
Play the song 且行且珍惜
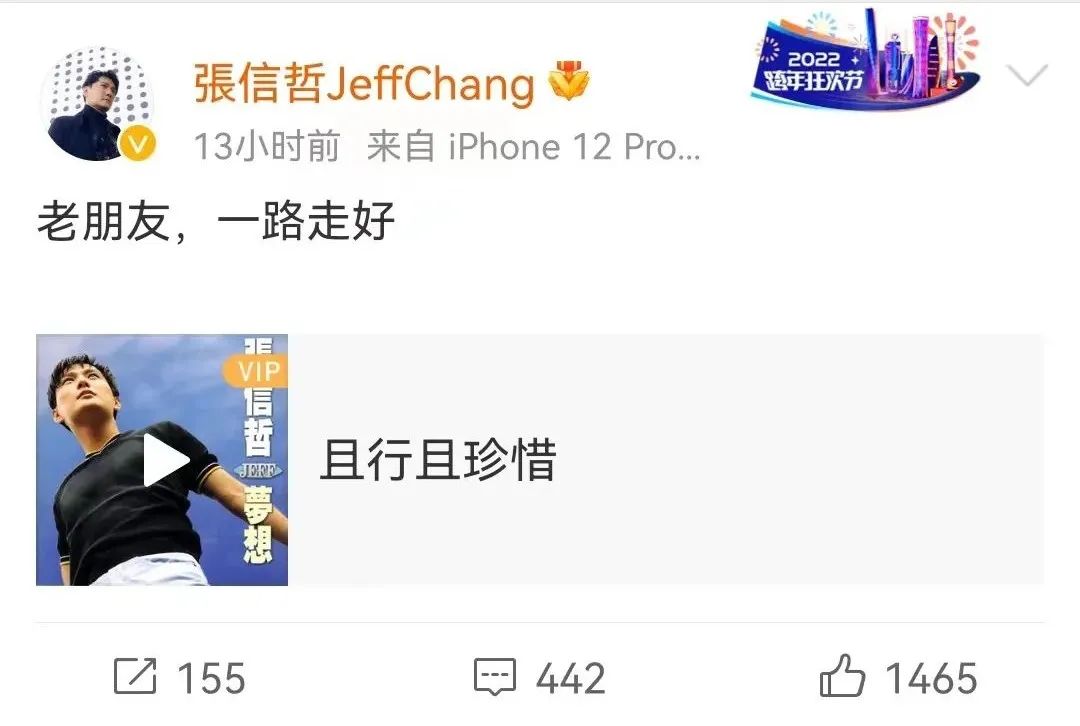click(x=165, y=461)
